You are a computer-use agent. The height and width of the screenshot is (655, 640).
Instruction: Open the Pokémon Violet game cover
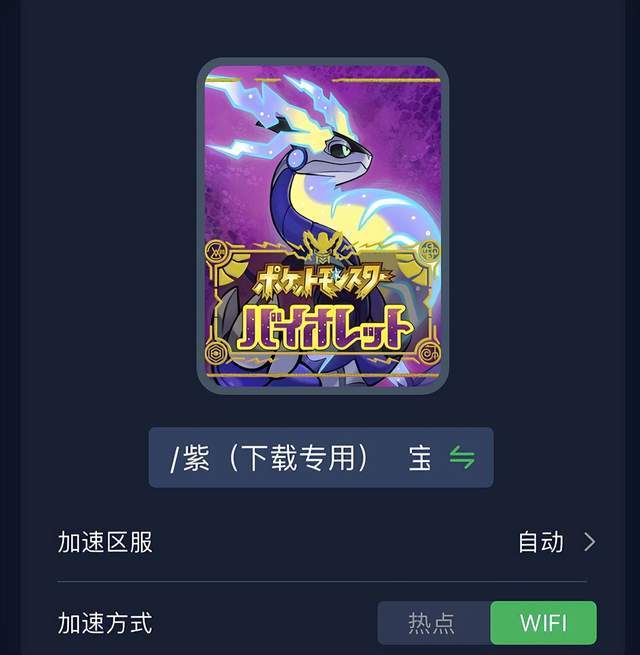coord(322,225)
